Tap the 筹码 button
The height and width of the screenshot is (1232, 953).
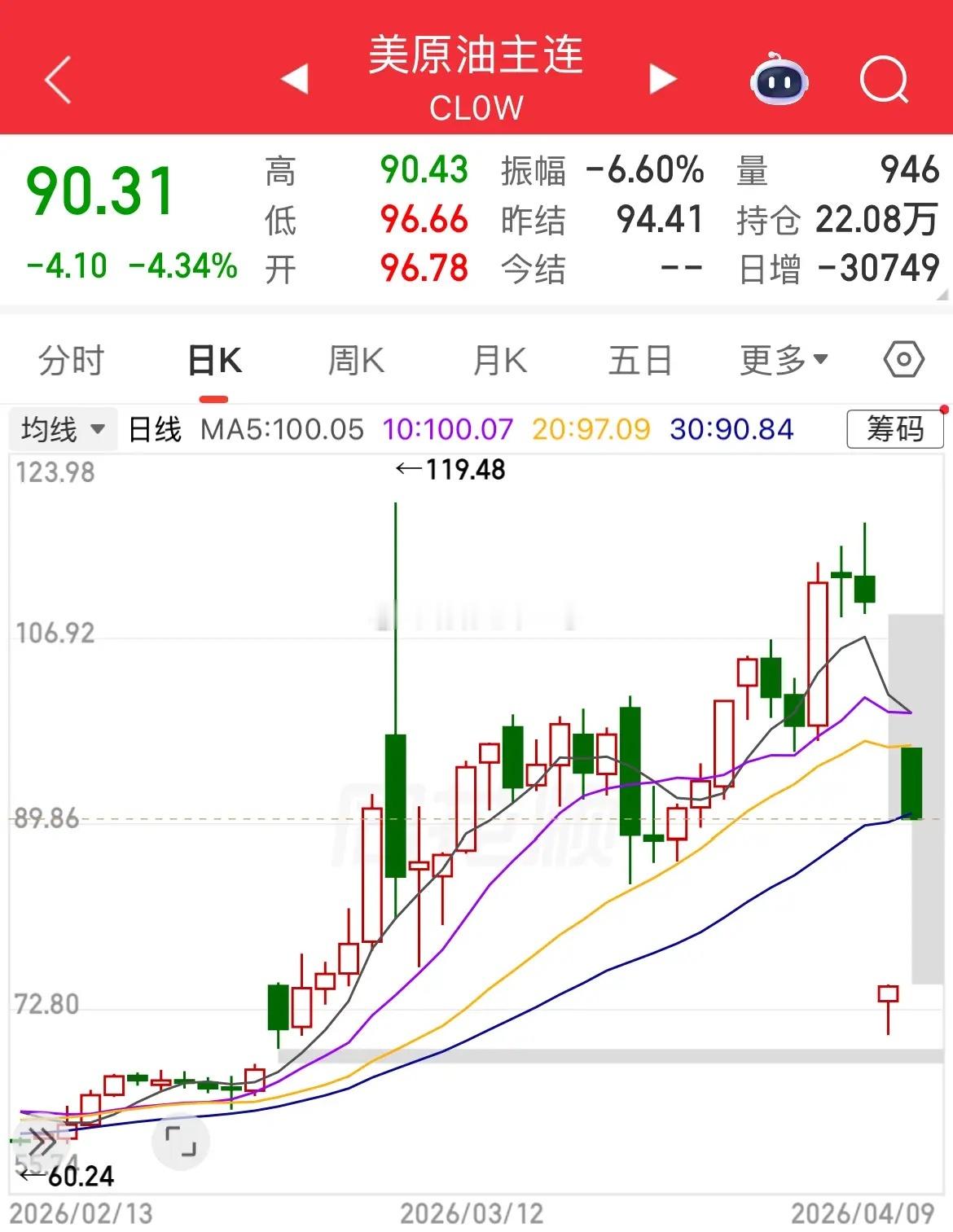pyautogui.click(x=894, y=429)
